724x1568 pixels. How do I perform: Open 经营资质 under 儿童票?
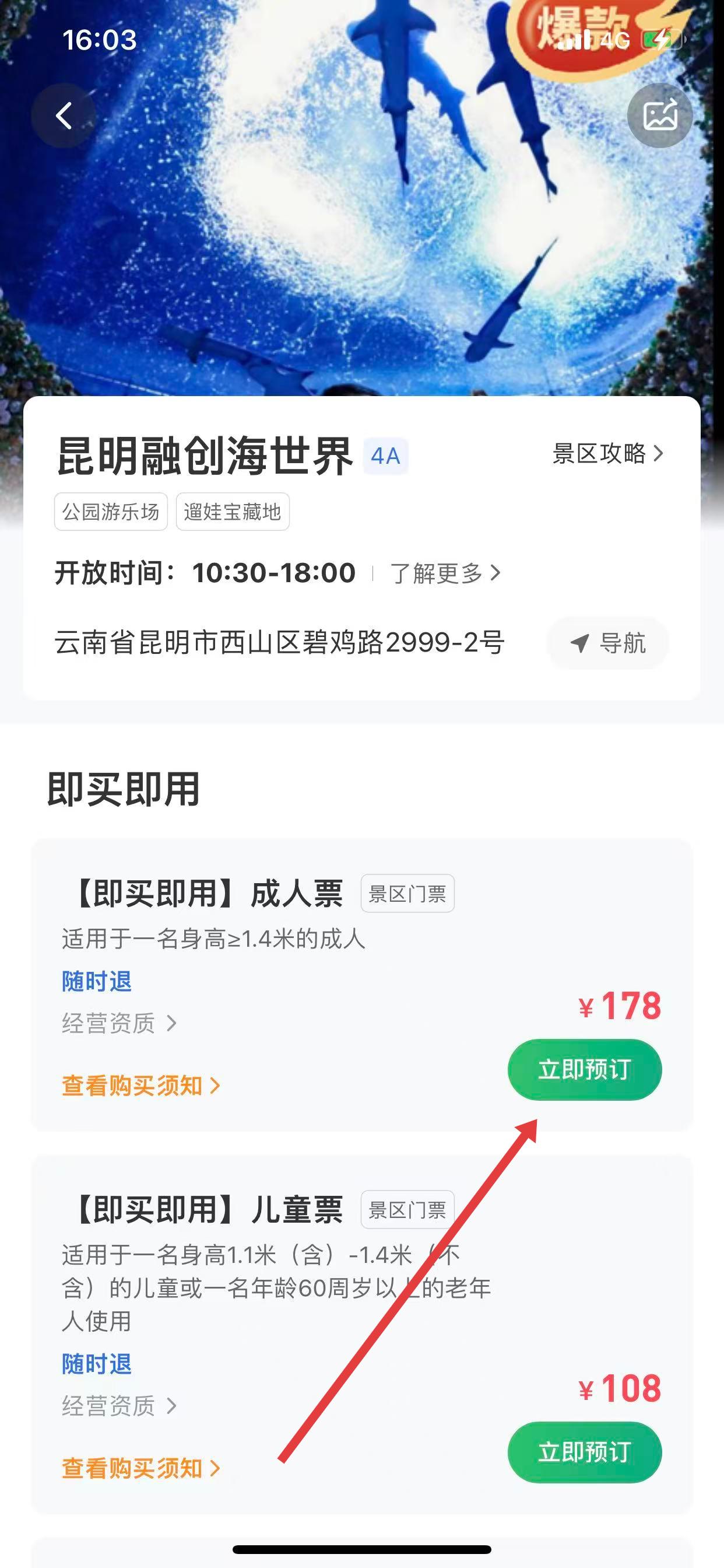click(119, 1405)
